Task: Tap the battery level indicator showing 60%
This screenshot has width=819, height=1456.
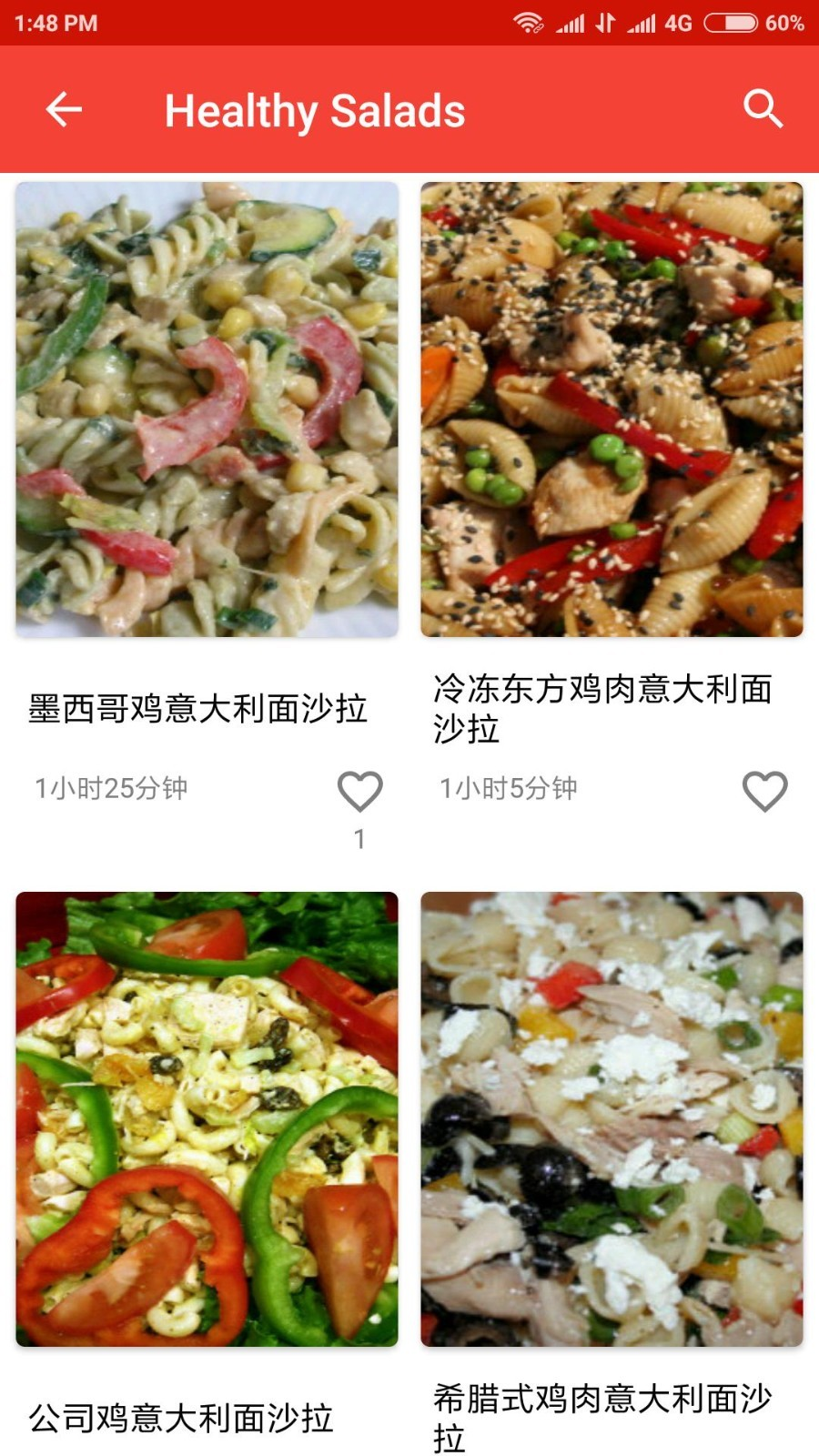Action: [784, 23]
